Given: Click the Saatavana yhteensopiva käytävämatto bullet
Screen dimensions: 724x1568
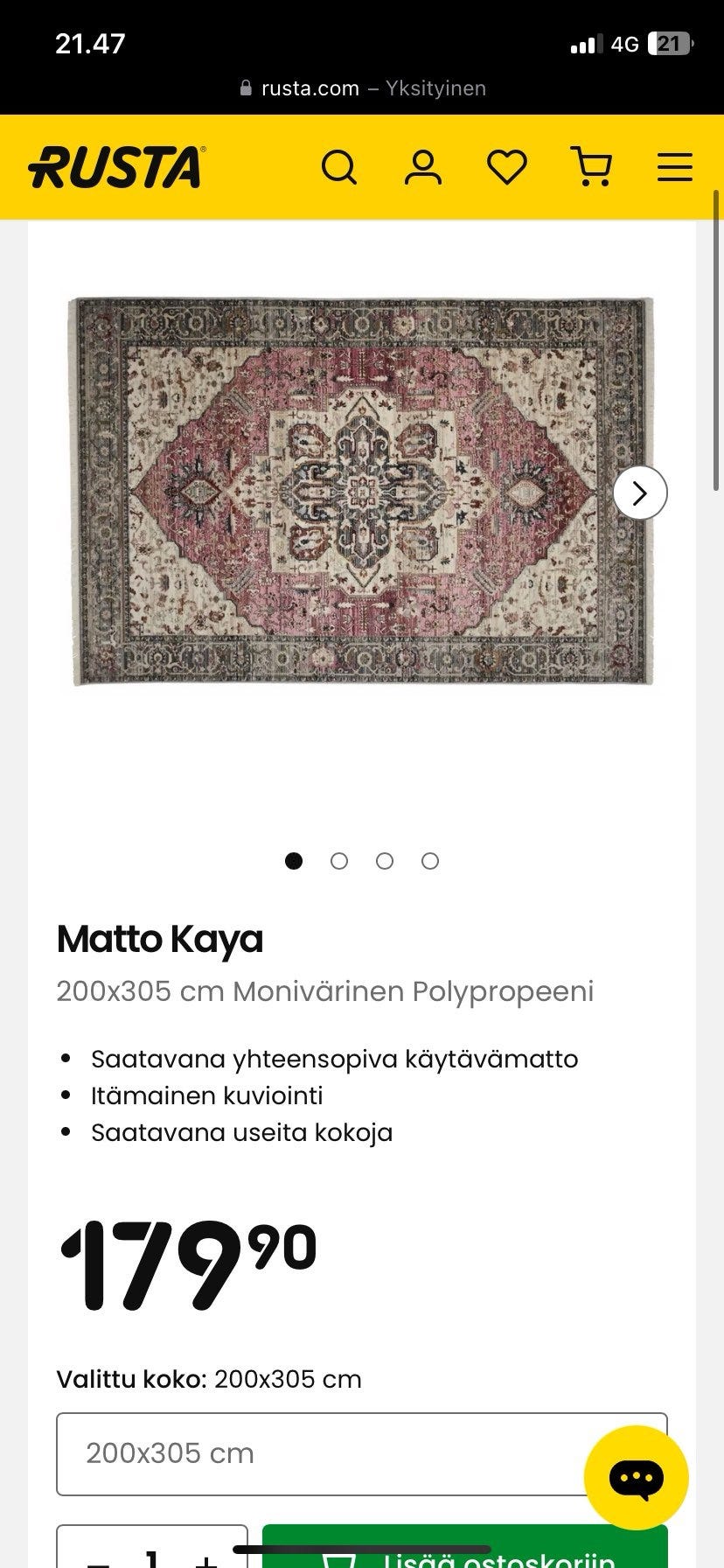Looking at the screenshot, I should pos(334,1058).
